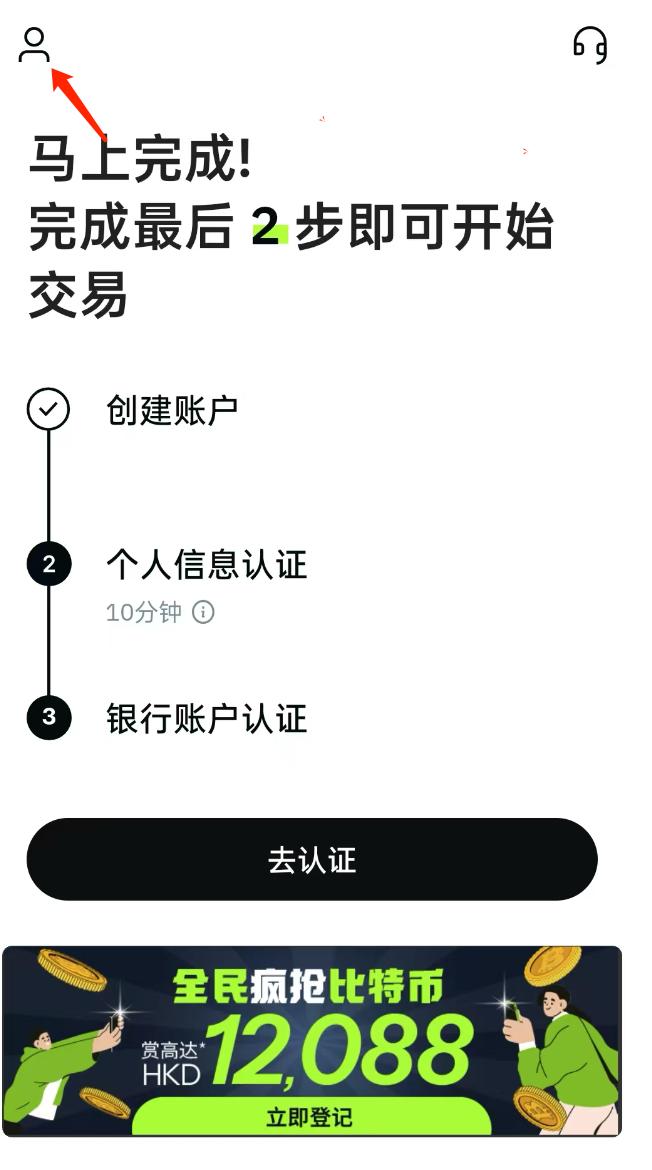Show info about the 10分钟 estimate
The width and height of the screenshot is (652, 1170).
pos(203,612)
